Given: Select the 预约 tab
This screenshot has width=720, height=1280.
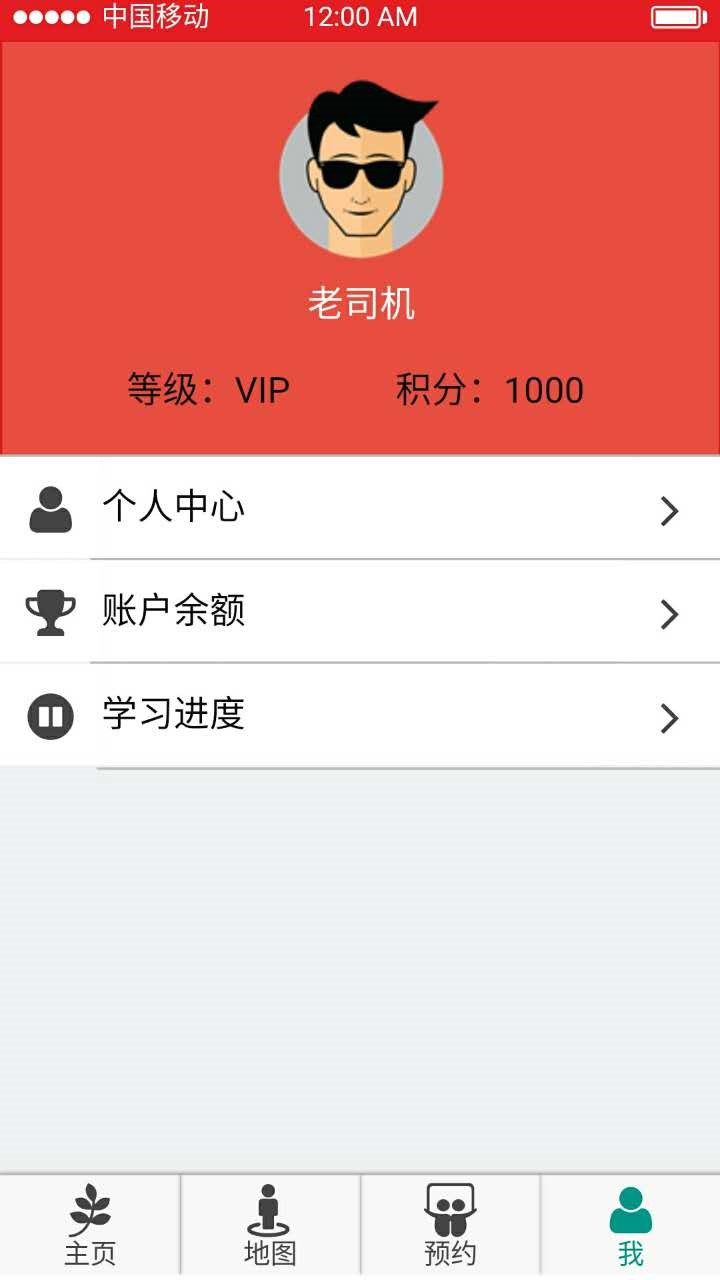Looking at the screenshot, I should (x=450, y=1226).
